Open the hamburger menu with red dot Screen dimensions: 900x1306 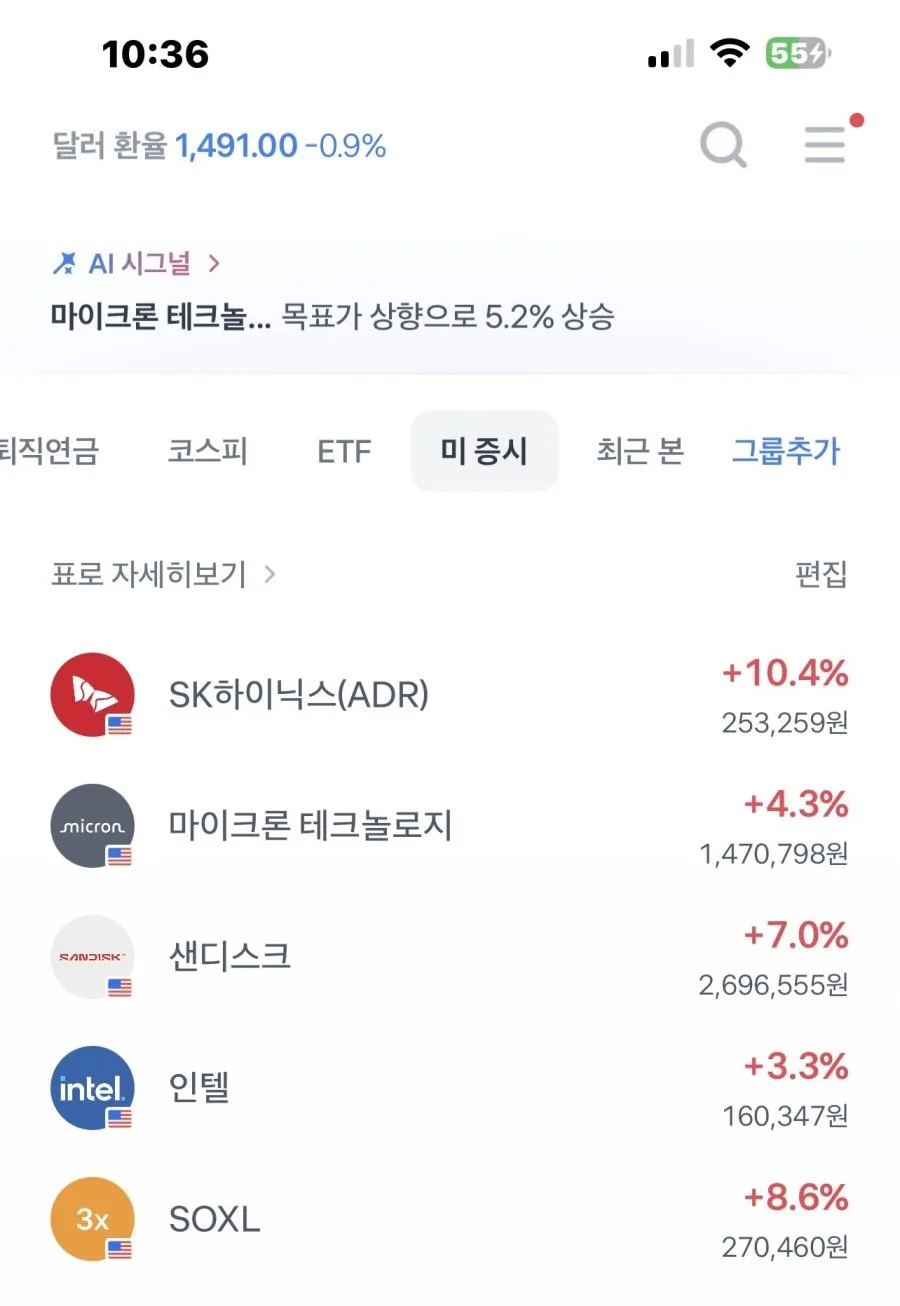coord(826,146)
